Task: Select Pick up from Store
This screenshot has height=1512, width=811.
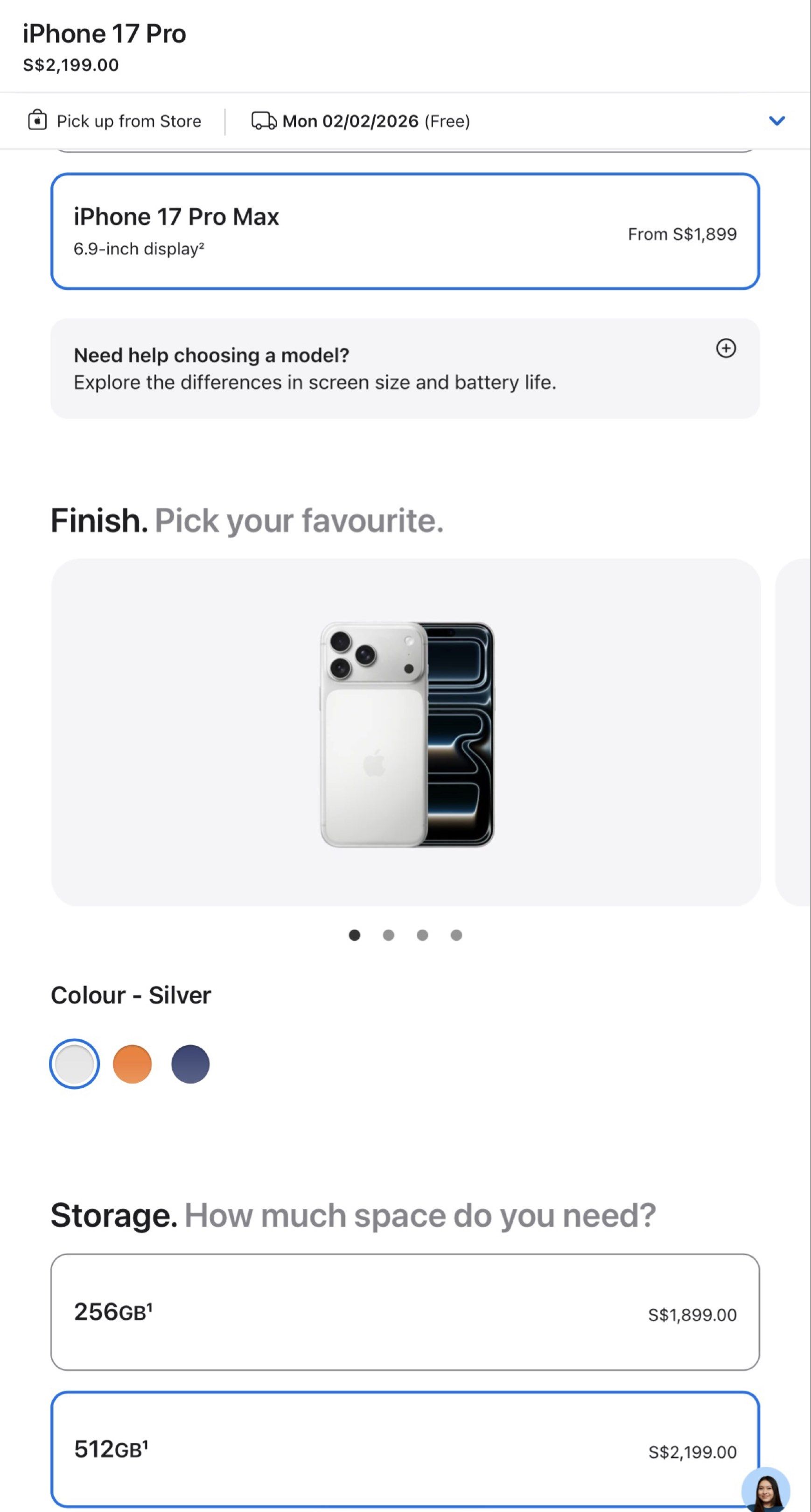Action: [115, 121]
